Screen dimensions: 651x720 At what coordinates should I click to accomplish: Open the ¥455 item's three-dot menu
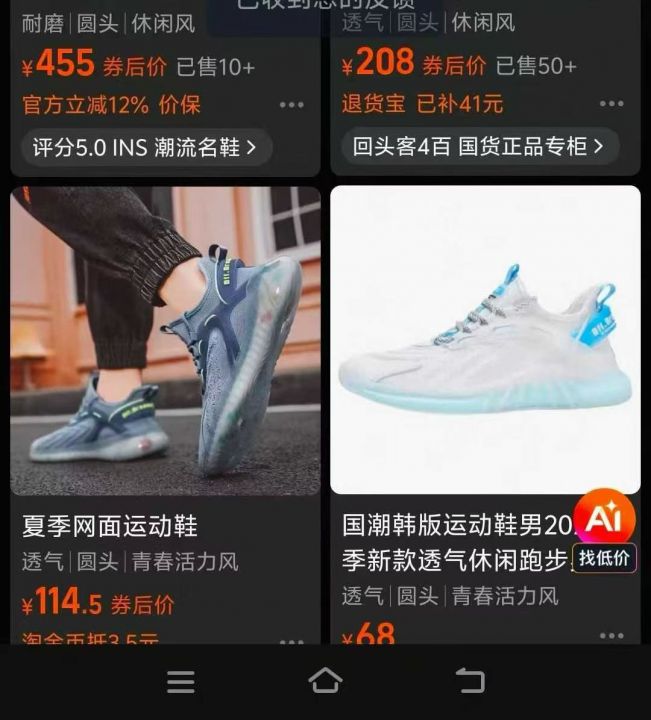(292, 104)
